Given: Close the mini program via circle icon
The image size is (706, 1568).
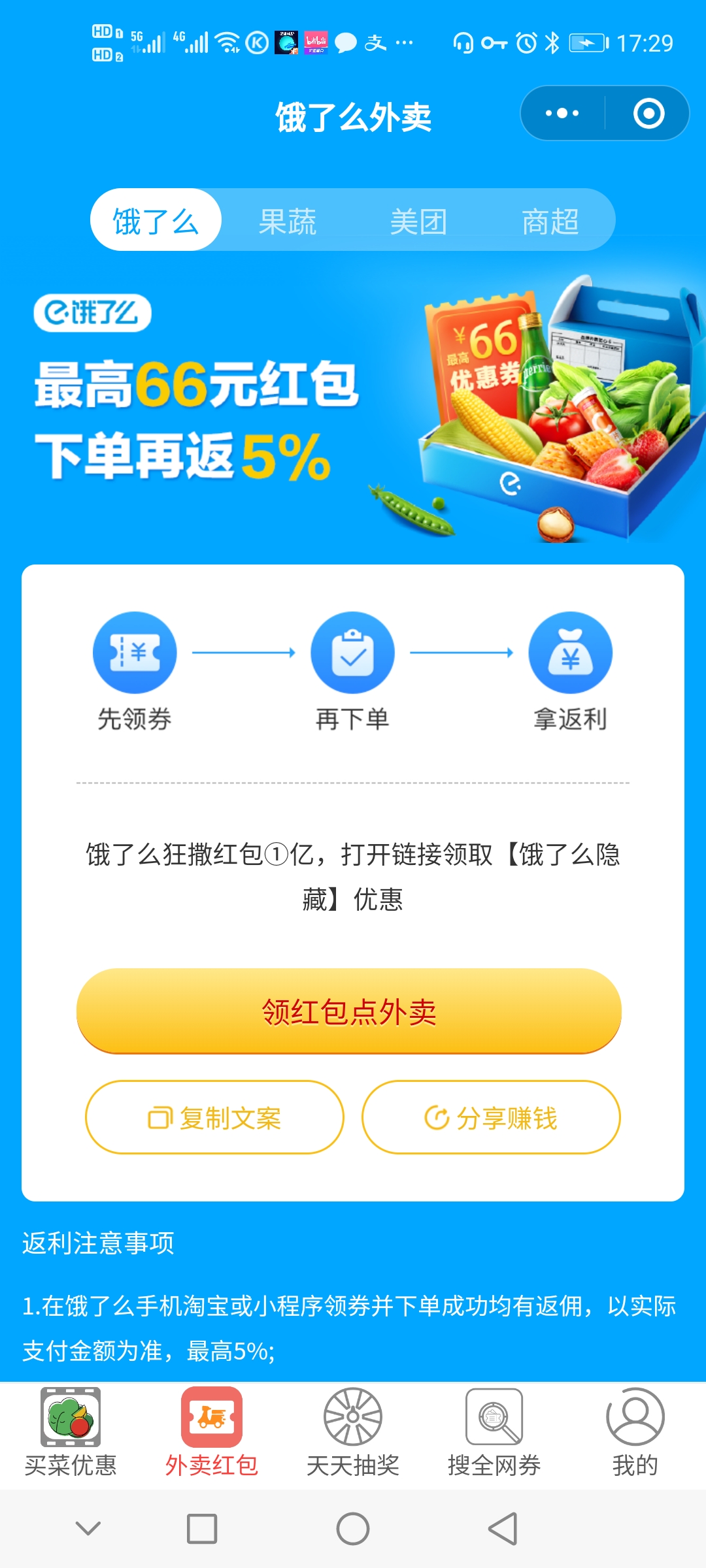Looking at the screenshot, I should [648, 114].
